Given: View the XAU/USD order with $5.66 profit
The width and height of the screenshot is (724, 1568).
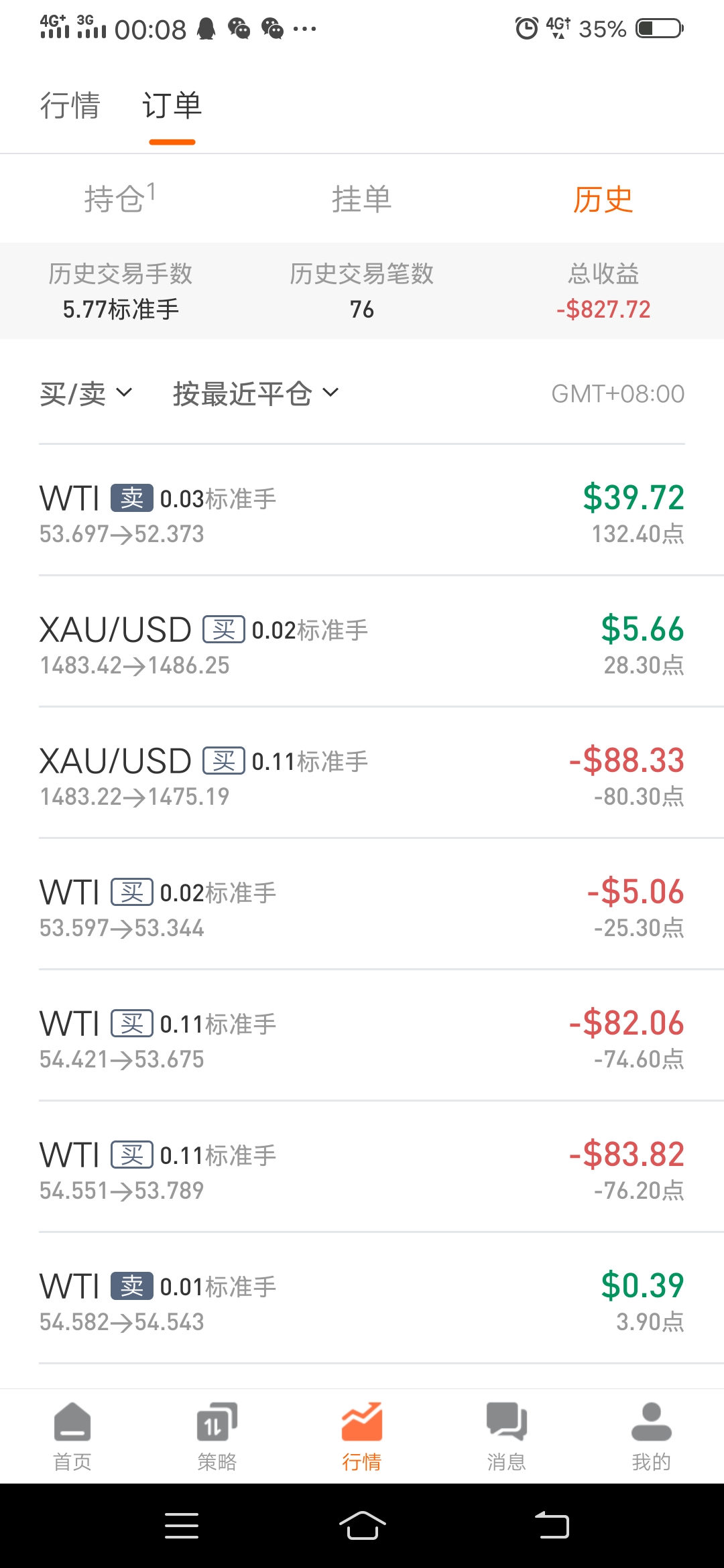Looking at the screenshot, I should pos(362,642).
